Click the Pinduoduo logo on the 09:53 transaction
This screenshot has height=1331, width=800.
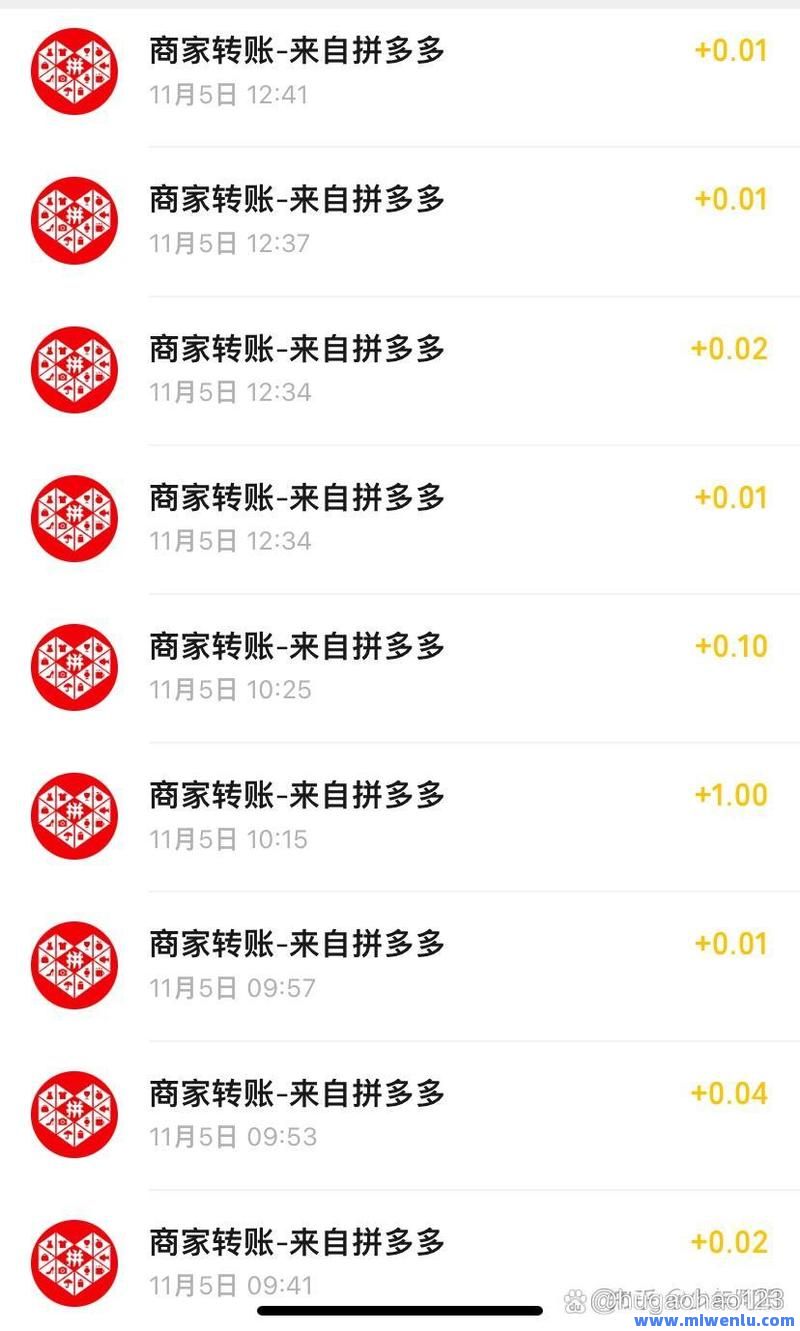point(74,1113)
